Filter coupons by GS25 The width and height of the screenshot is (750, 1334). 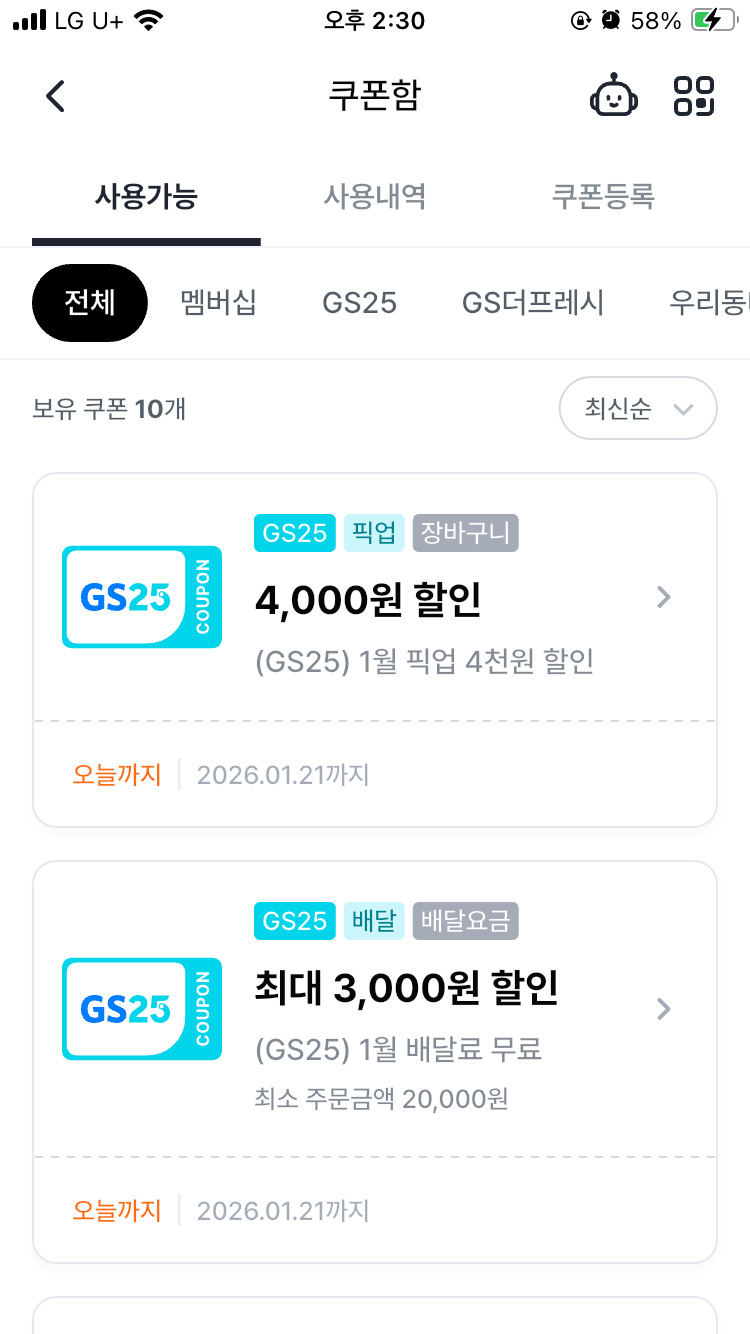[x=360, y=303]
